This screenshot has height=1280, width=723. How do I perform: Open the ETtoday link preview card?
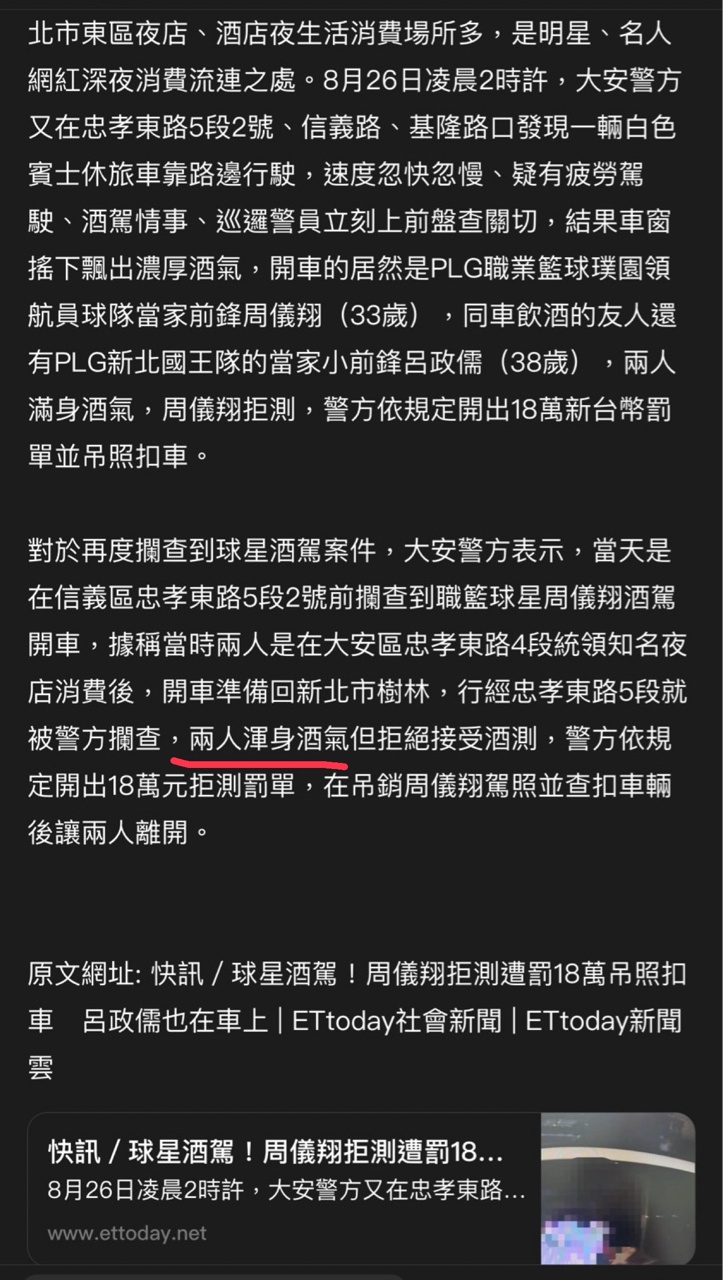tap(361, 1189)
